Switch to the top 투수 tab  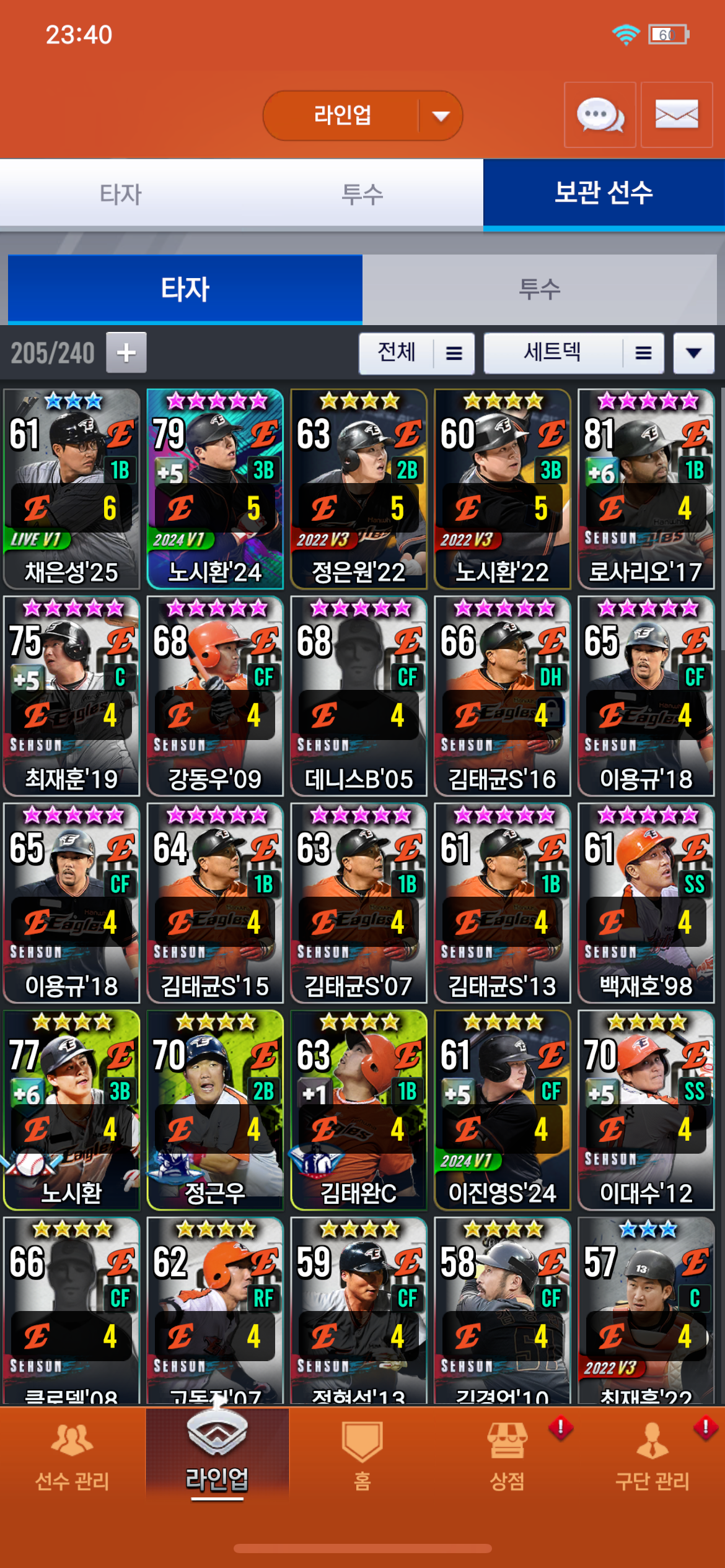(x=362, y=194)
